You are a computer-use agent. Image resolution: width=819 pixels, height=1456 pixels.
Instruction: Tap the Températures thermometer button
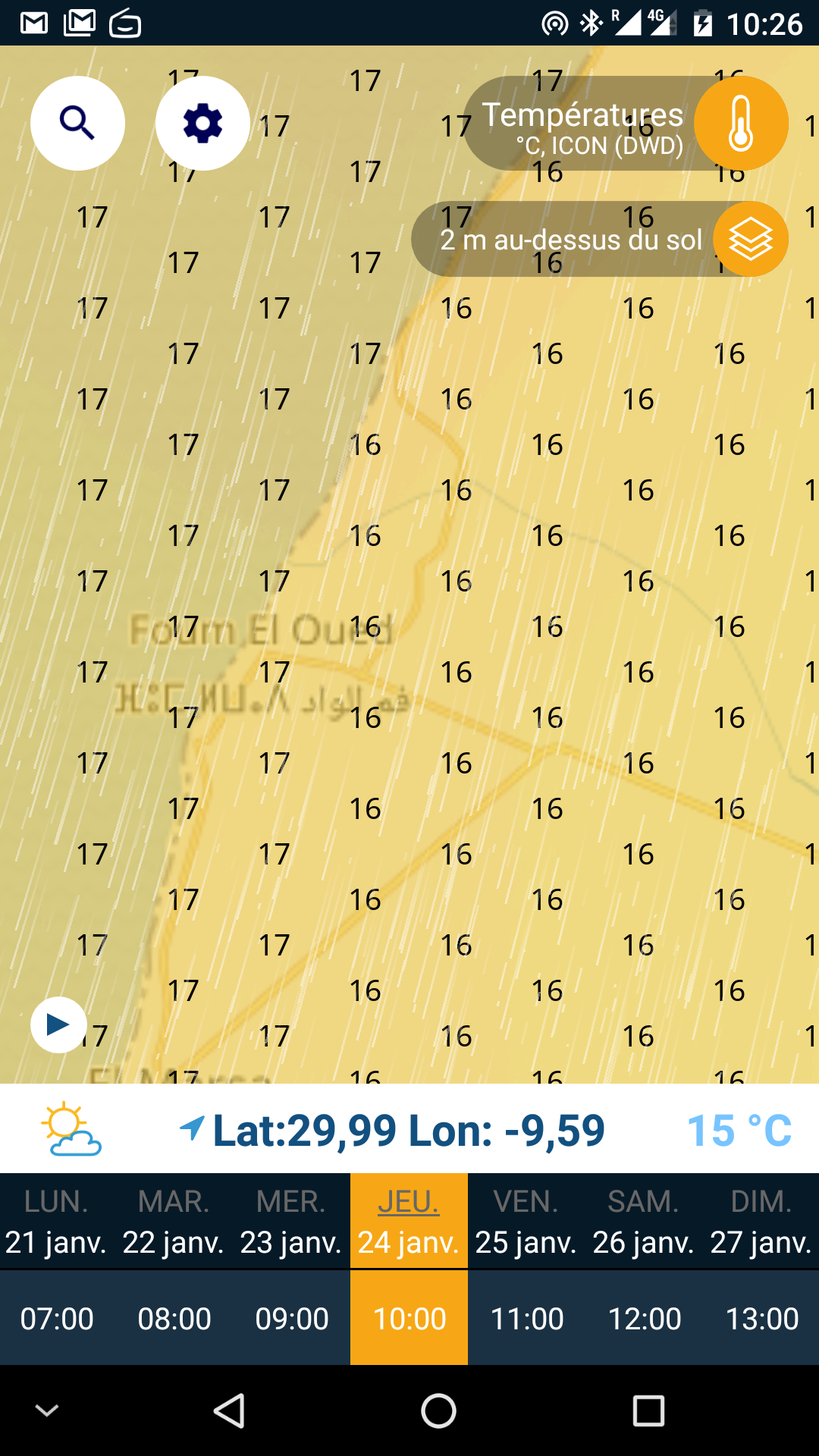741,123
